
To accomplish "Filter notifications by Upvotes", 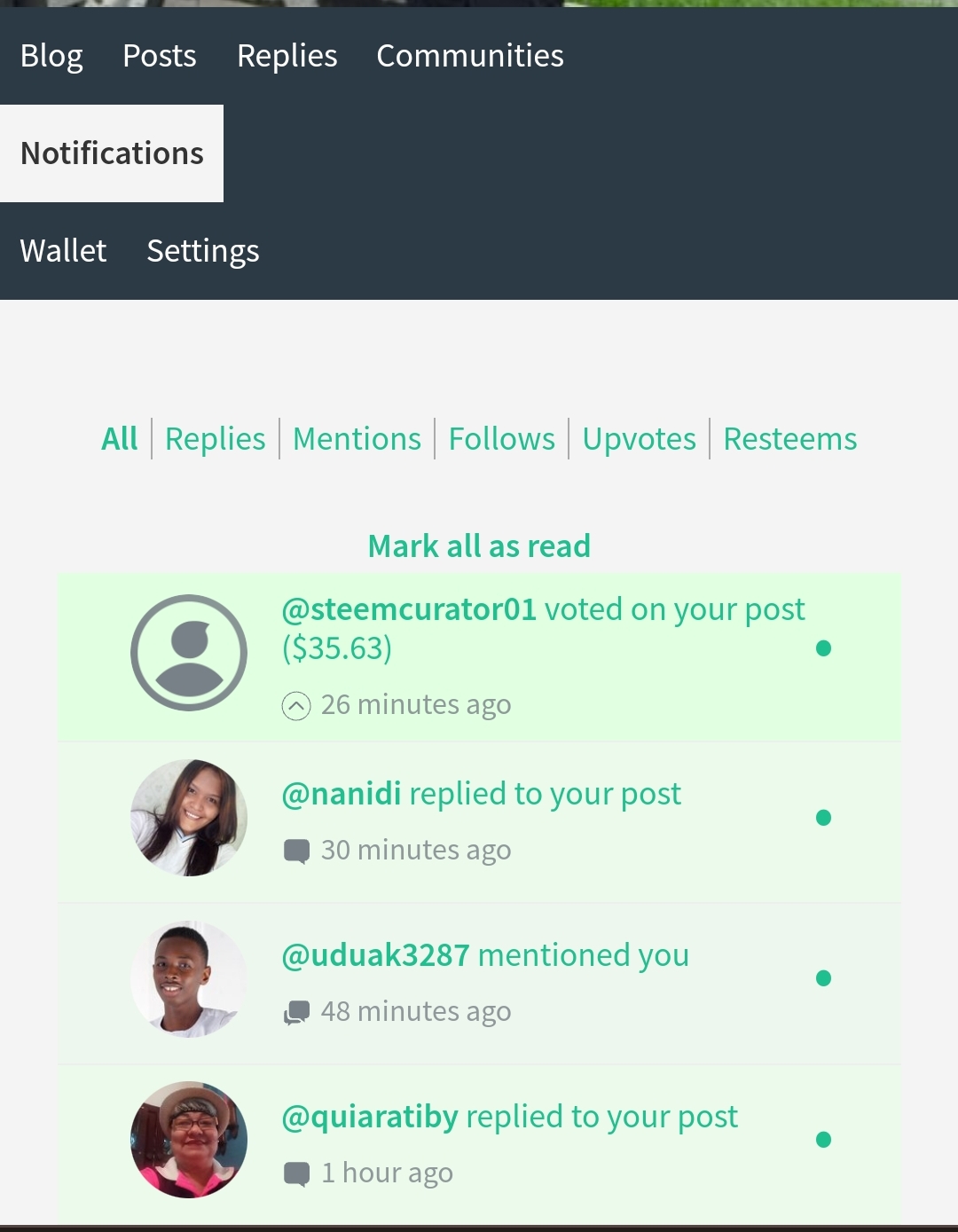I will pos(639,439).
